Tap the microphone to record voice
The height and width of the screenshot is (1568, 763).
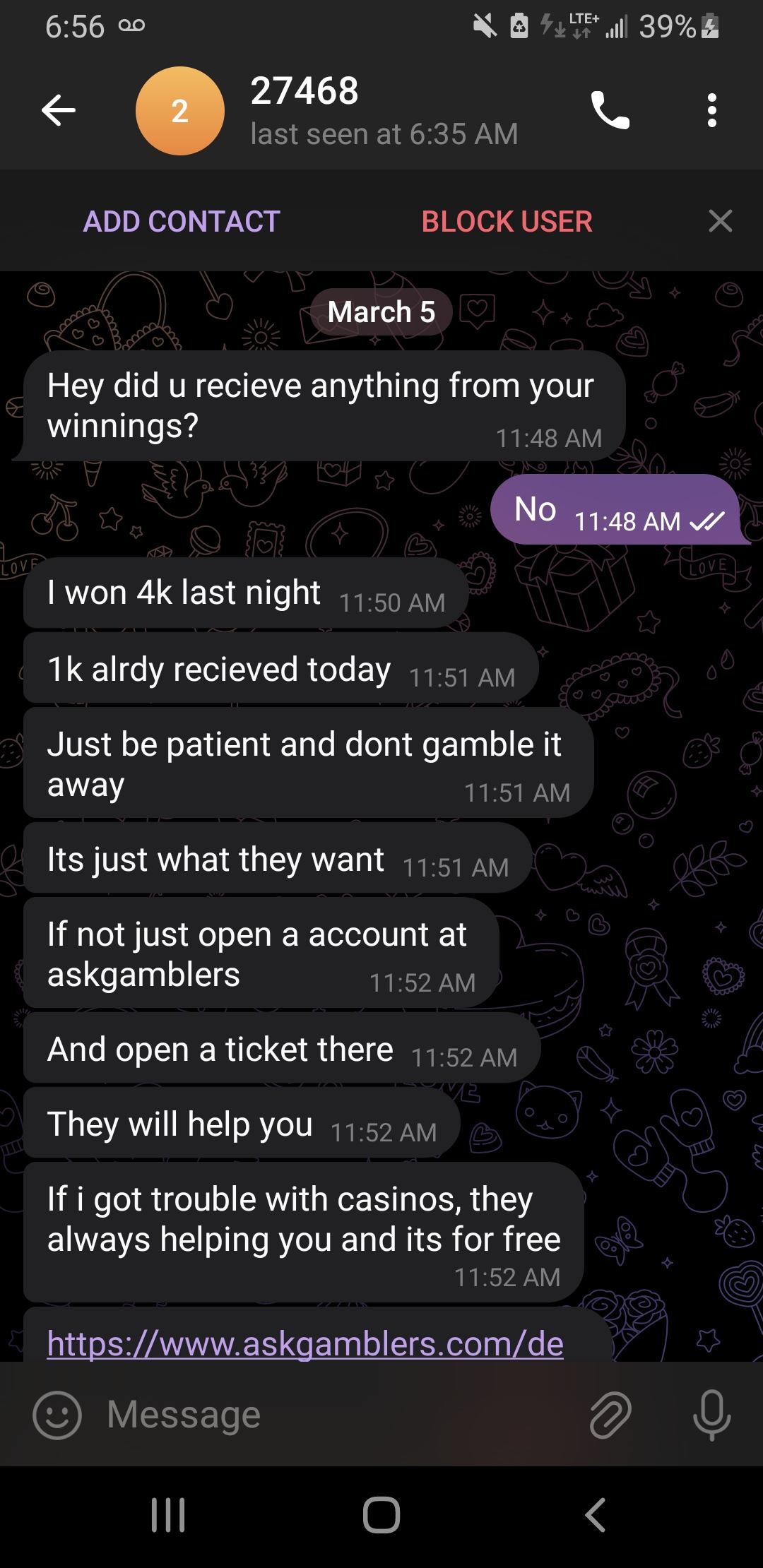pos(711,1415)
